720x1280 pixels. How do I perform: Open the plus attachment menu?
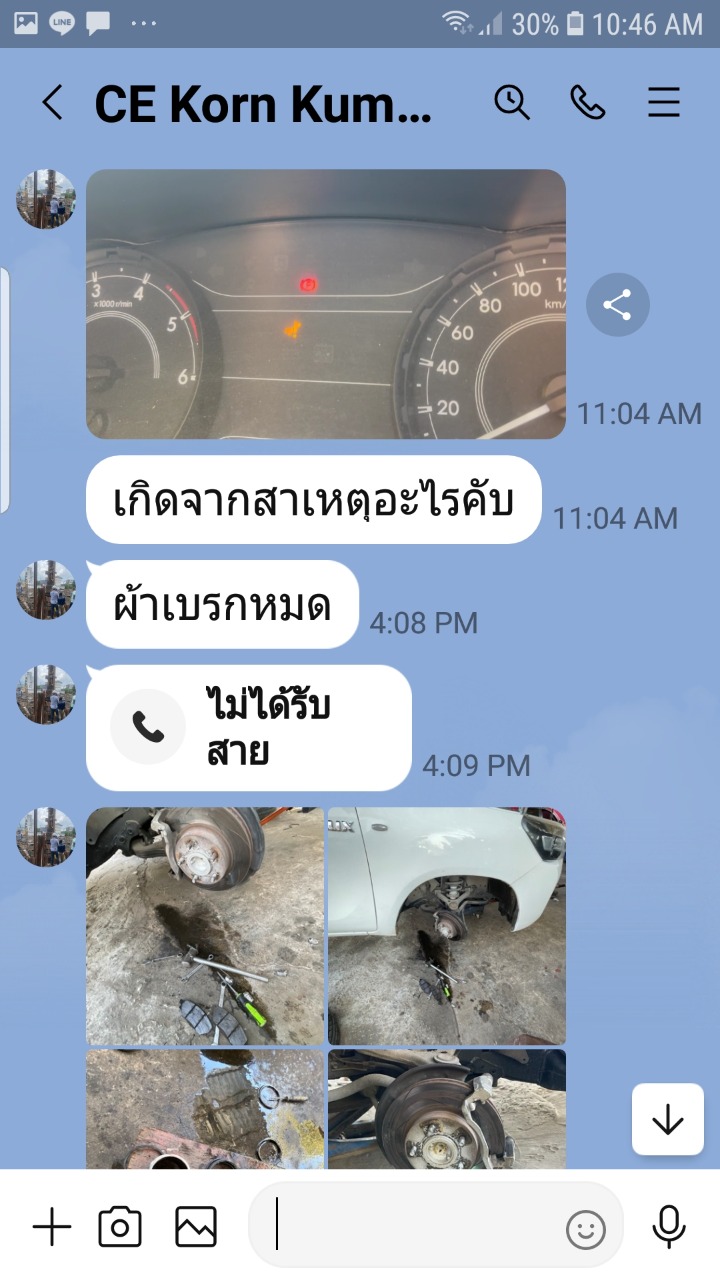(x=52, y=1226)
